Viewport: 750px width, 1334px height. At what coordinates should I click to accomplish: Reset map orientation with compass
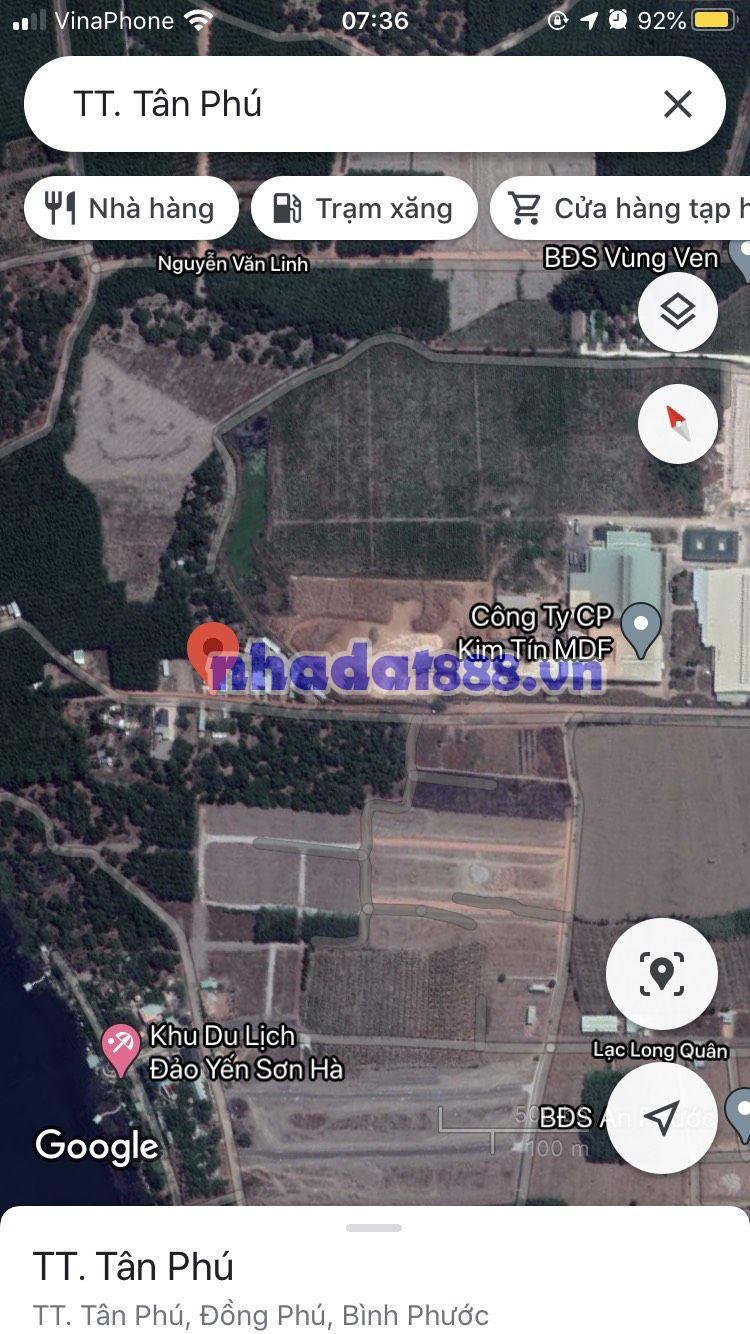point(677,423)
